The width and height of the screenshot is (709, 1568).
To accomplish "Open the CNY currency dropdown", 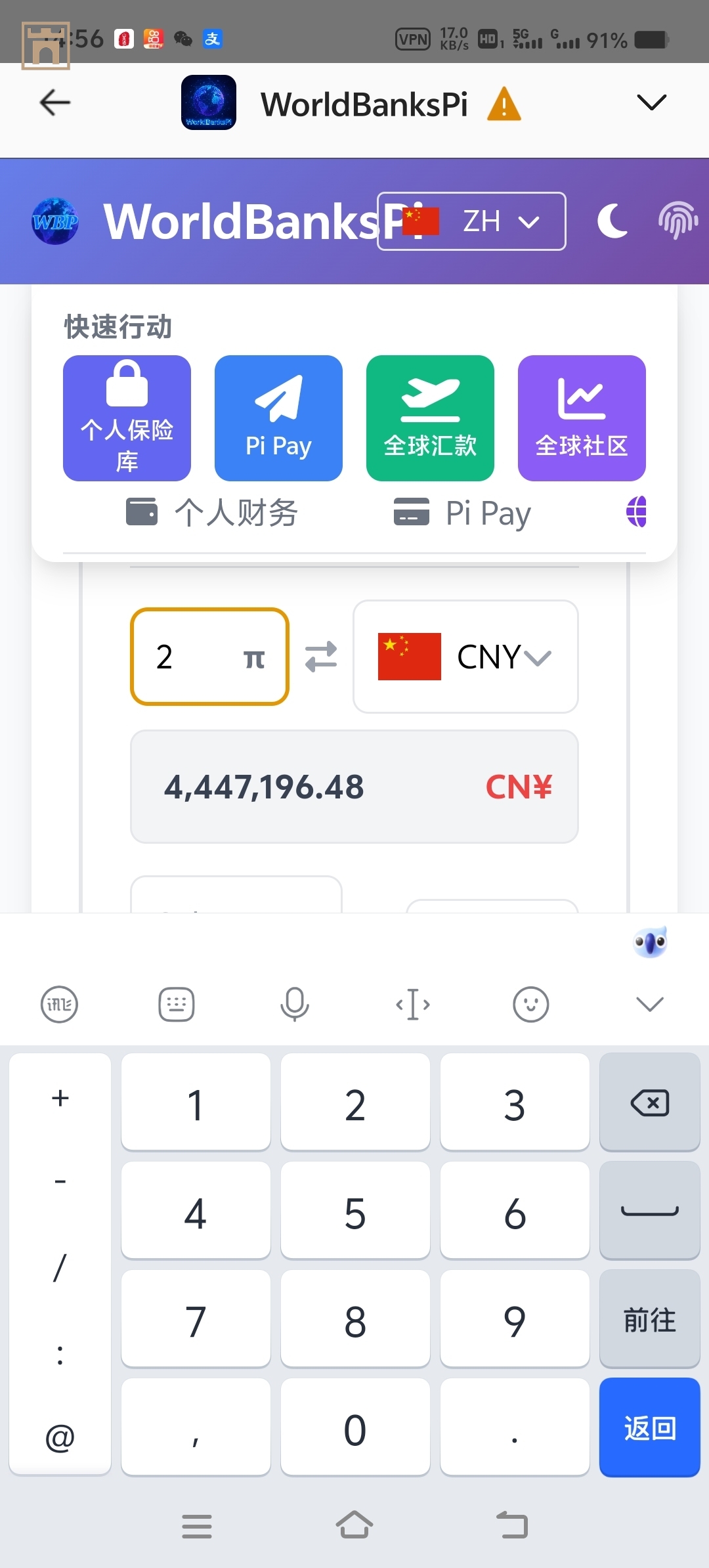I will click(x=465, y=657).
